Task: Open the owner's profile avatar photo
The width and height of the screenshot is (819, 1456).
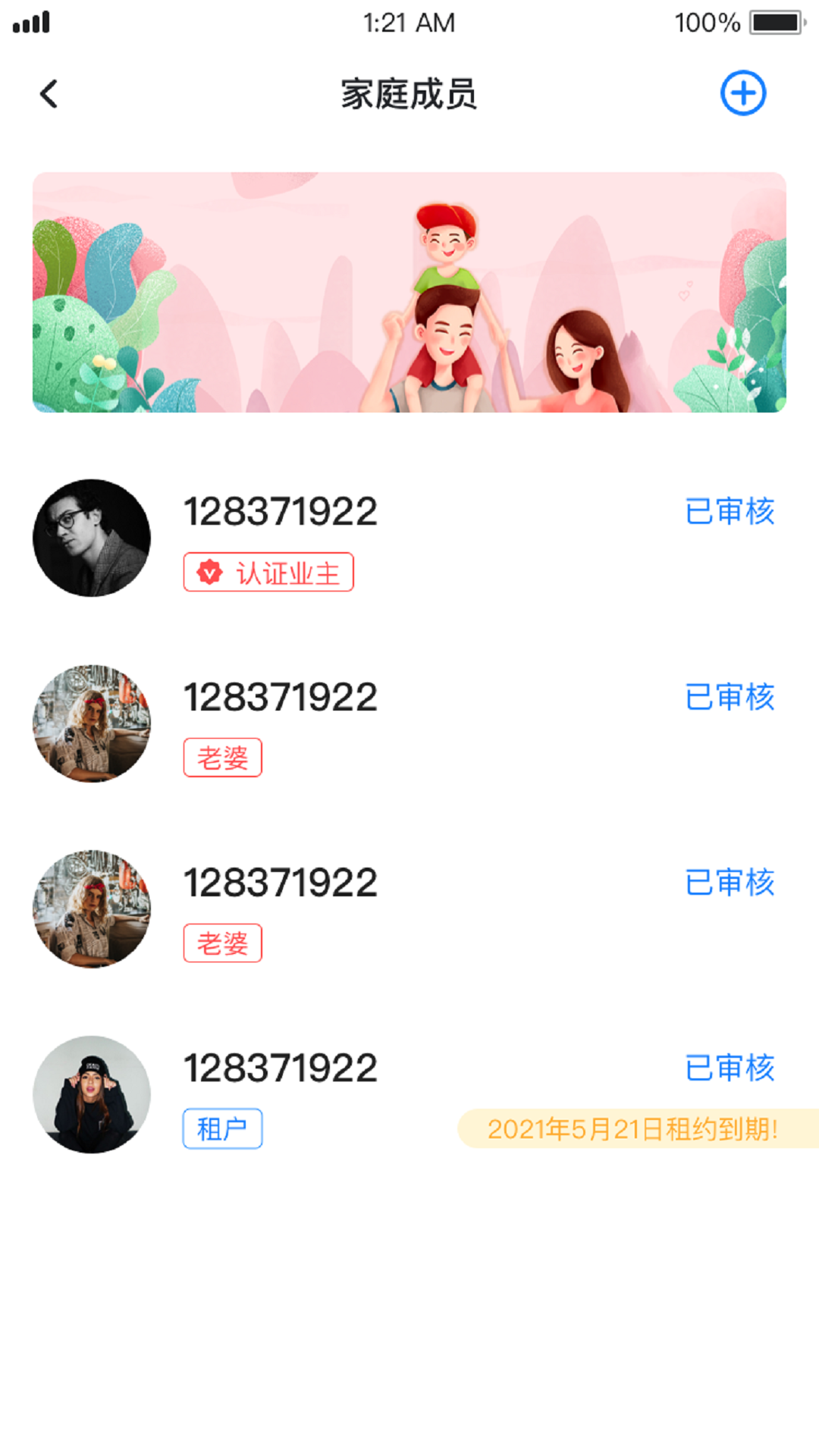Action: click(x=92, y=538)
